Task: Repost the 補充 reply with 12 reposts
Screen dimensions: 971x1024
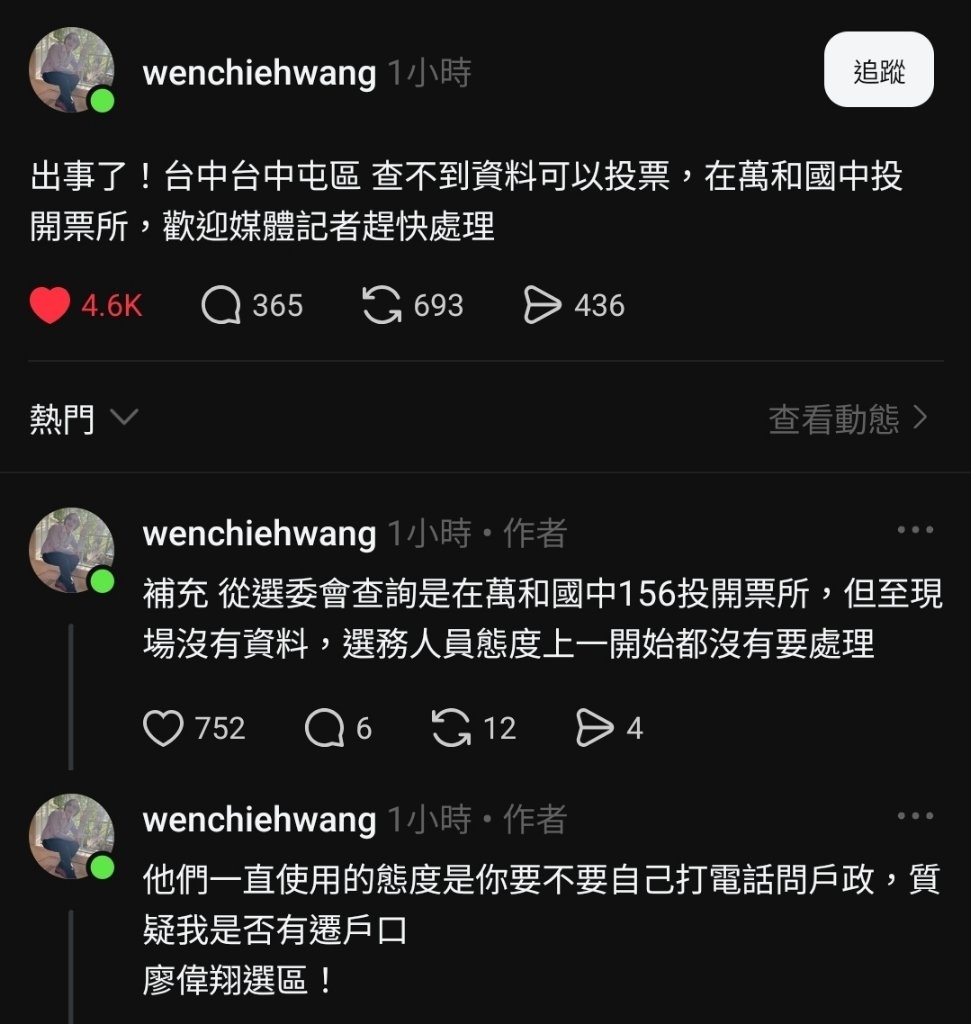Action: pyautogui.click(x=452, y=728)
